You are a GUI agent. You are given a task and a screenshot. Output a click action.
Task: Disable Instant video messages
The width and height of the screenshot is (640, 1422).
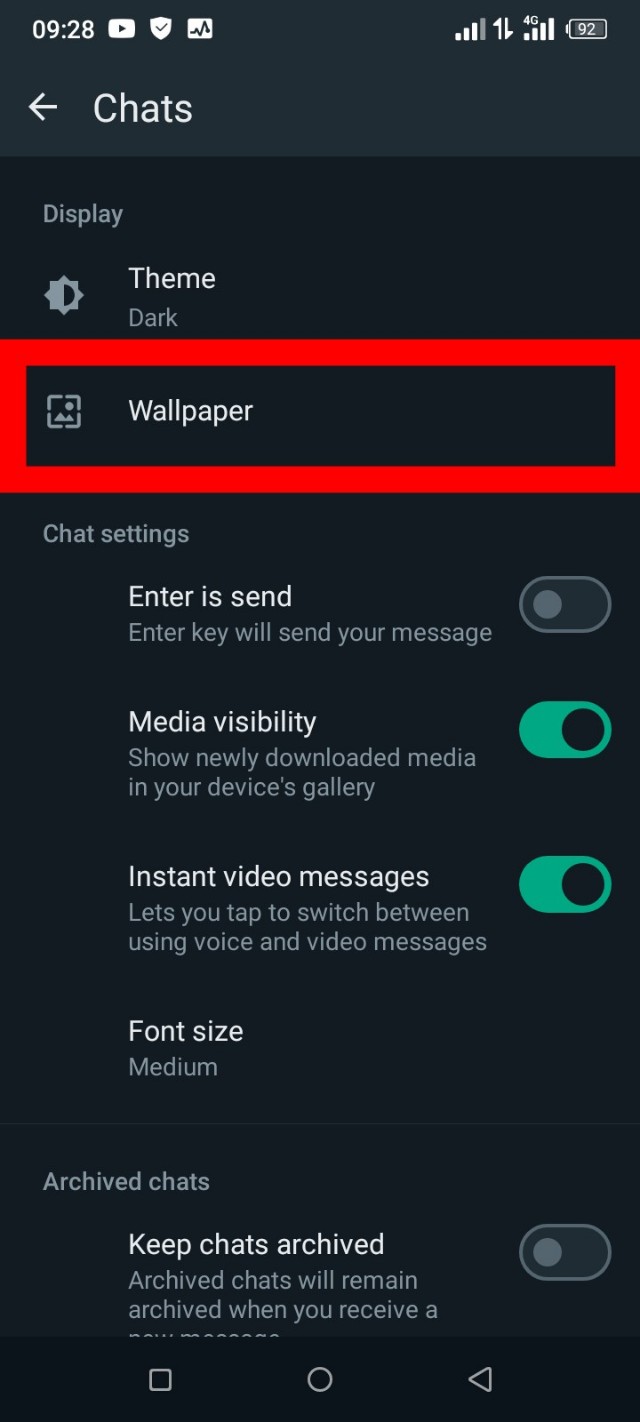pos(564,884)
